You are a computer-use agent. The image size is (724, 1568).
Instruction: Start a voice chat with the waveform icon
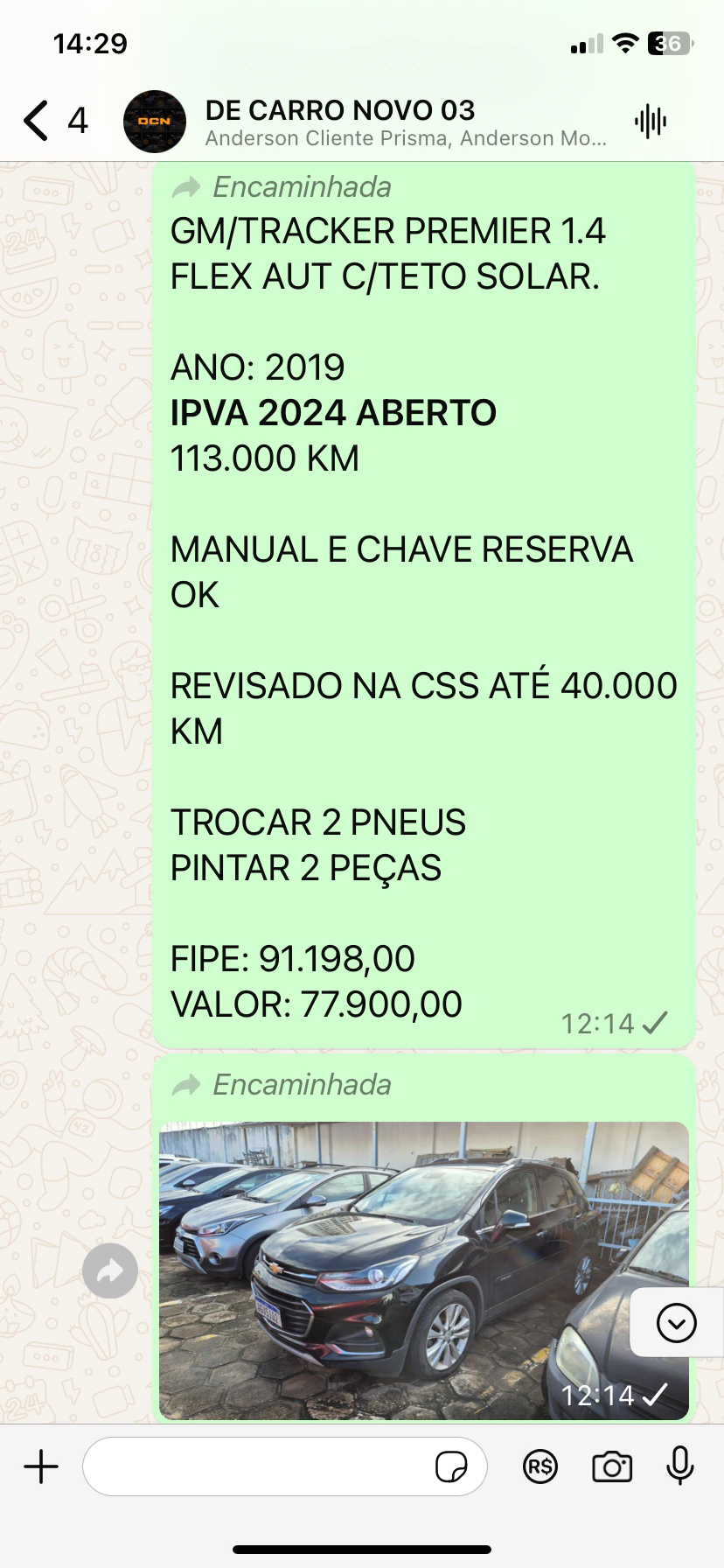click(651, 122)
